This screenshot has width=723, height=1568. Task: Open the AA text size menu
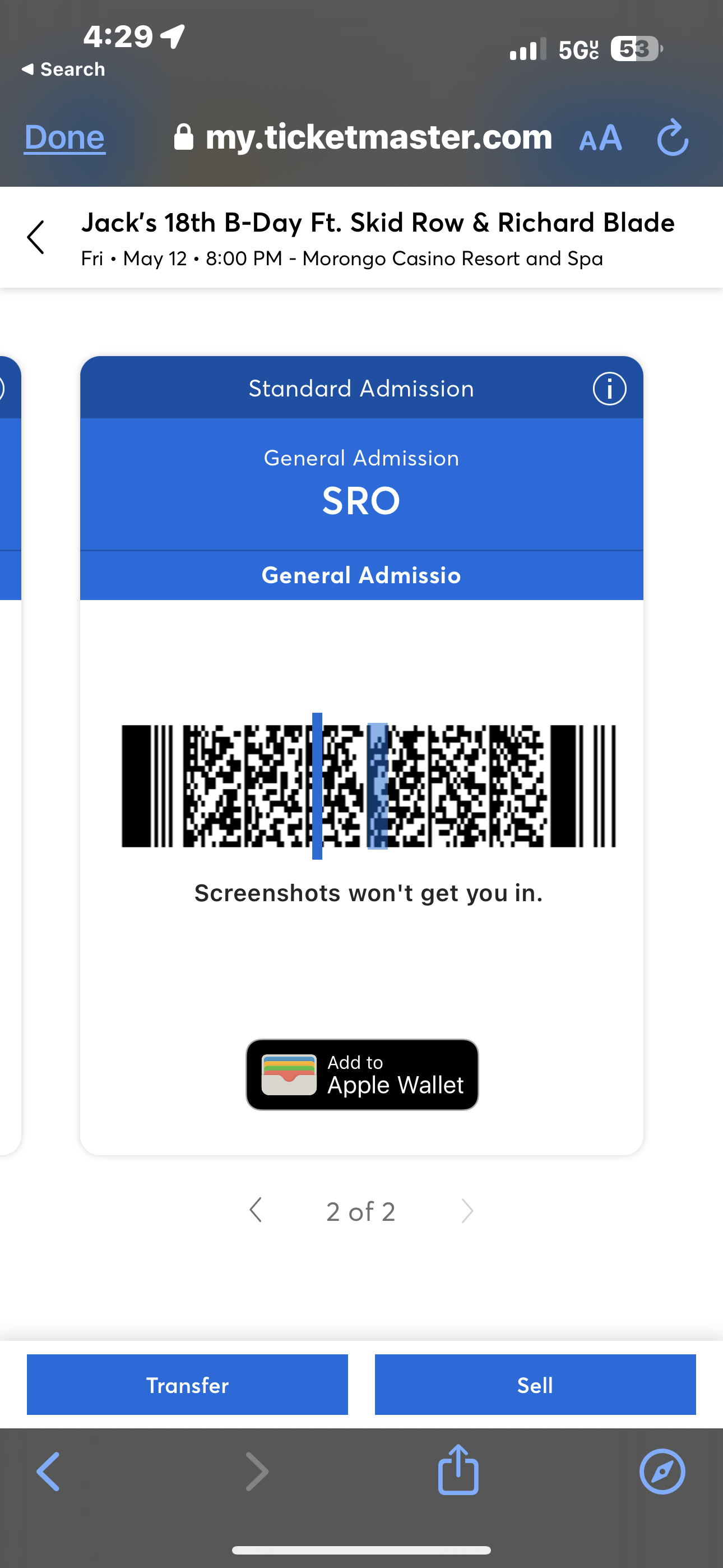pos(600,138)
